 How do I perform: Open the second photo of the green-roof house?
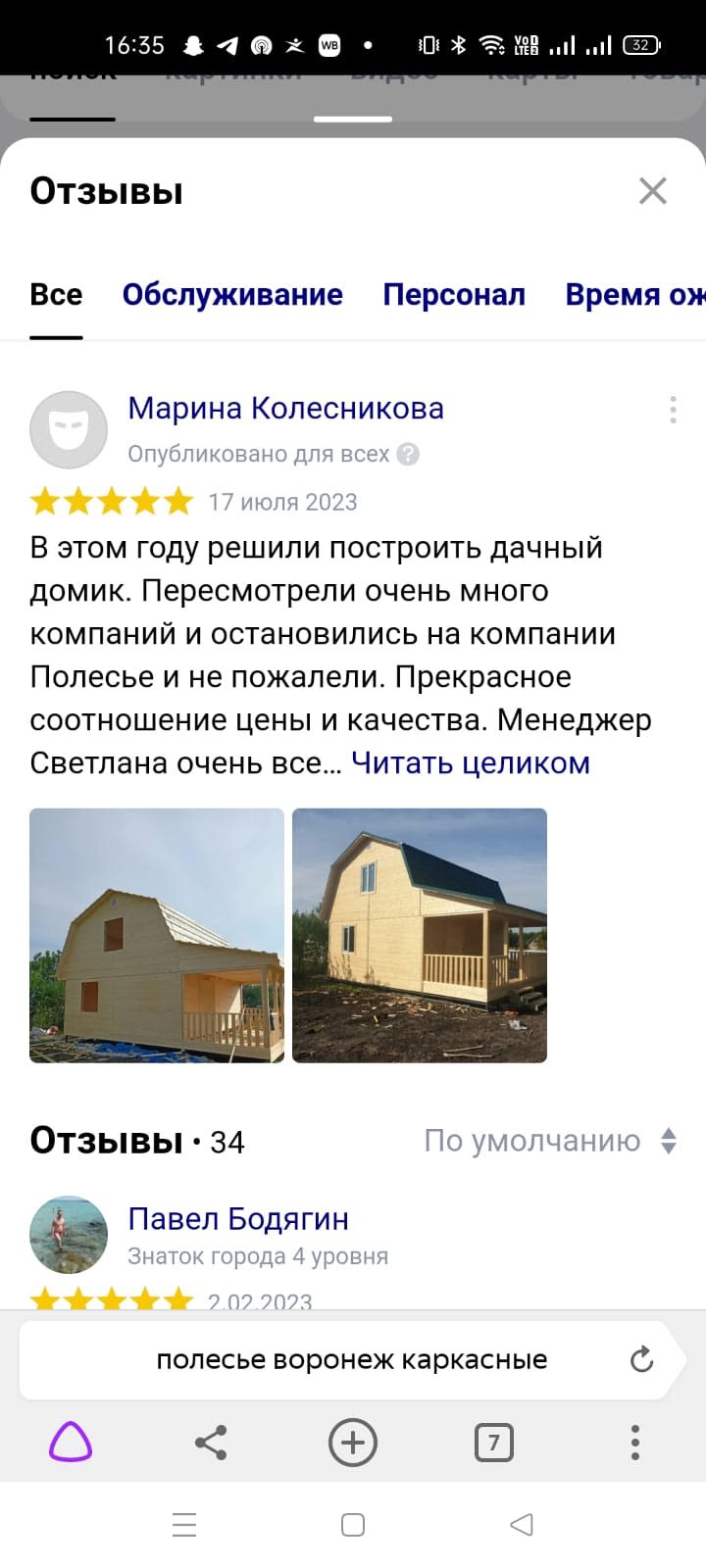[420, 935]
